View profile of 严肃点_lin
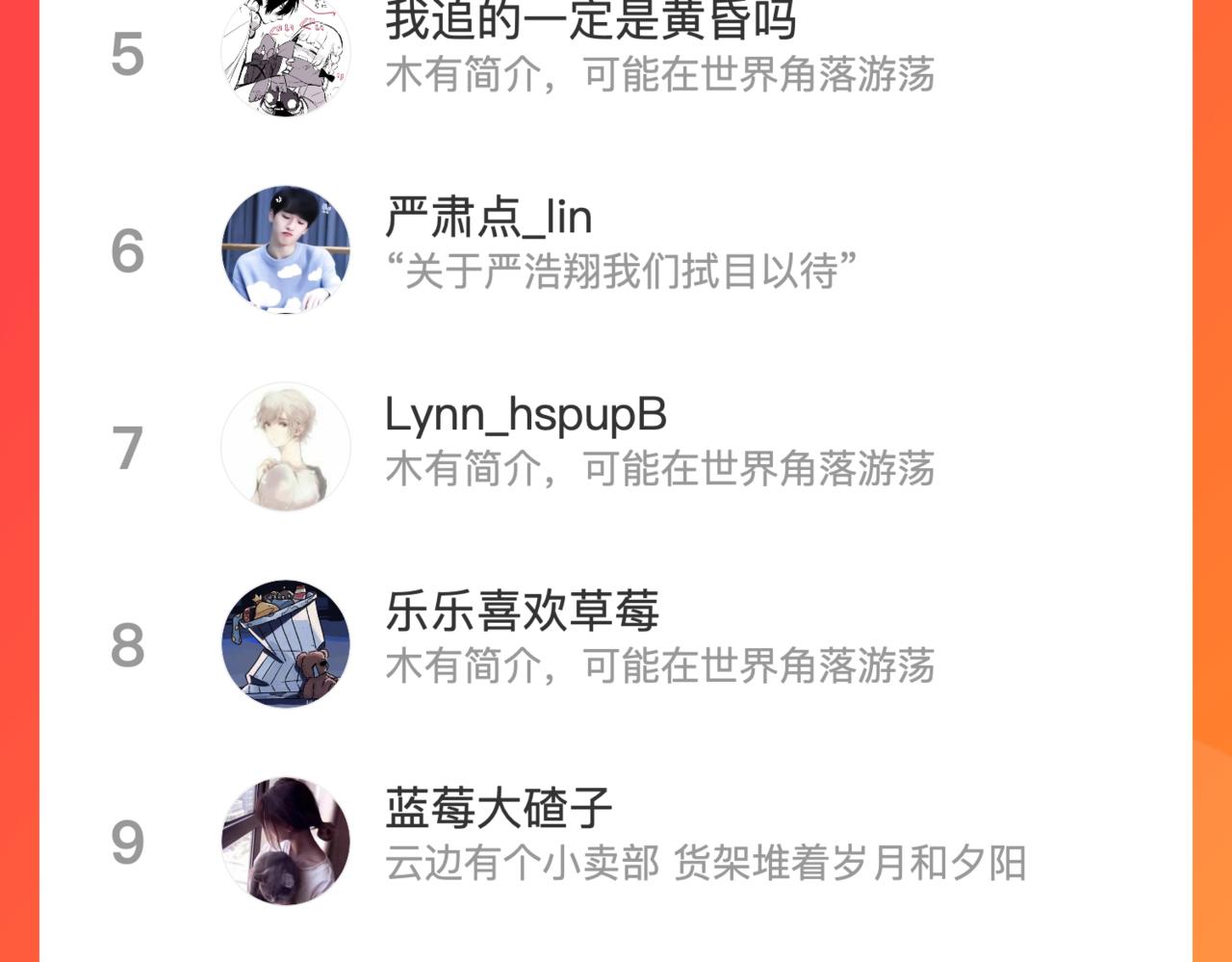This screenshot has width=1232, height=962. click(x=488, y=219)
